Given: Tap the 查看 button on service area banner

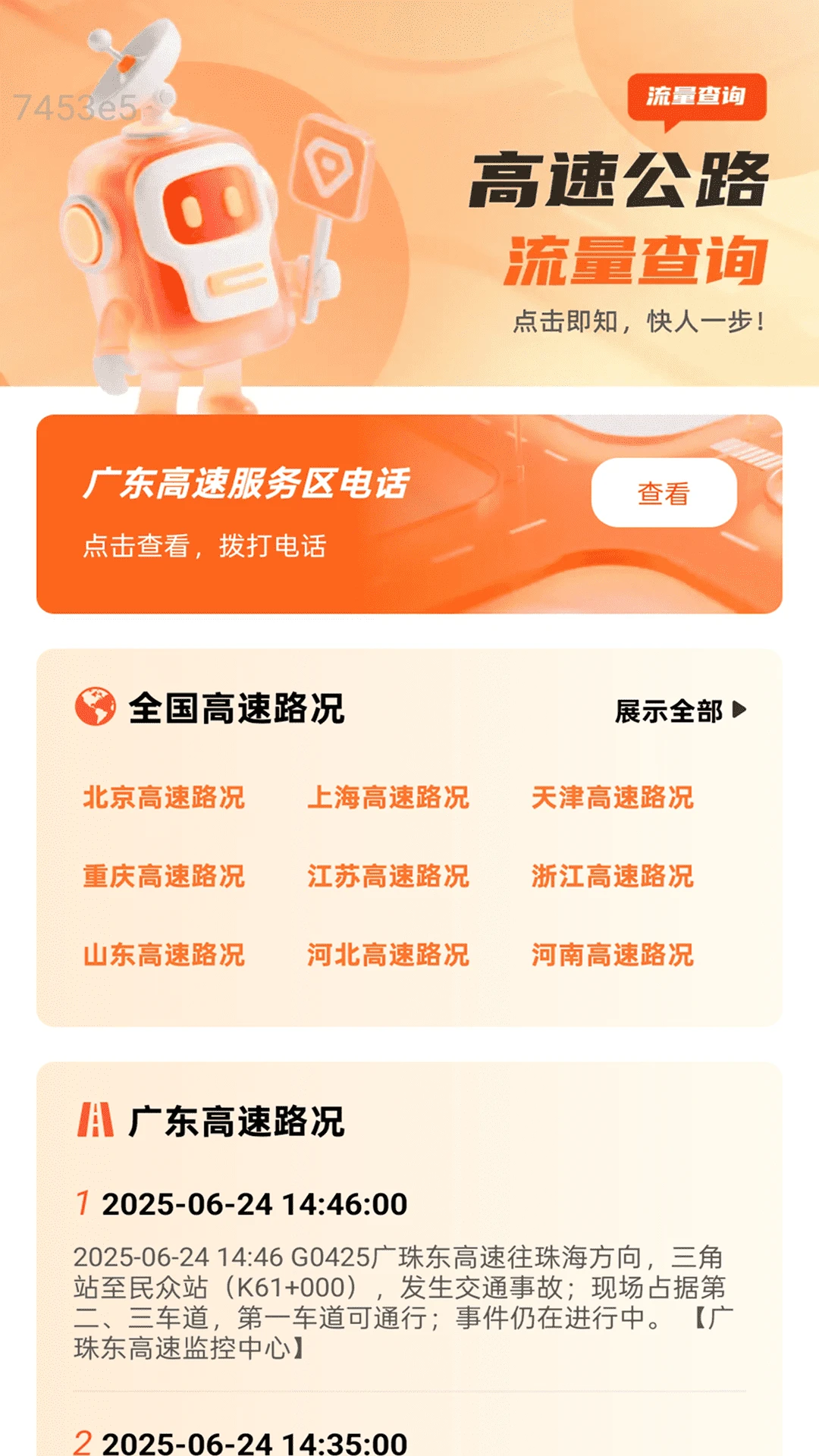Looking at the screenshot, I should (664, 494).
